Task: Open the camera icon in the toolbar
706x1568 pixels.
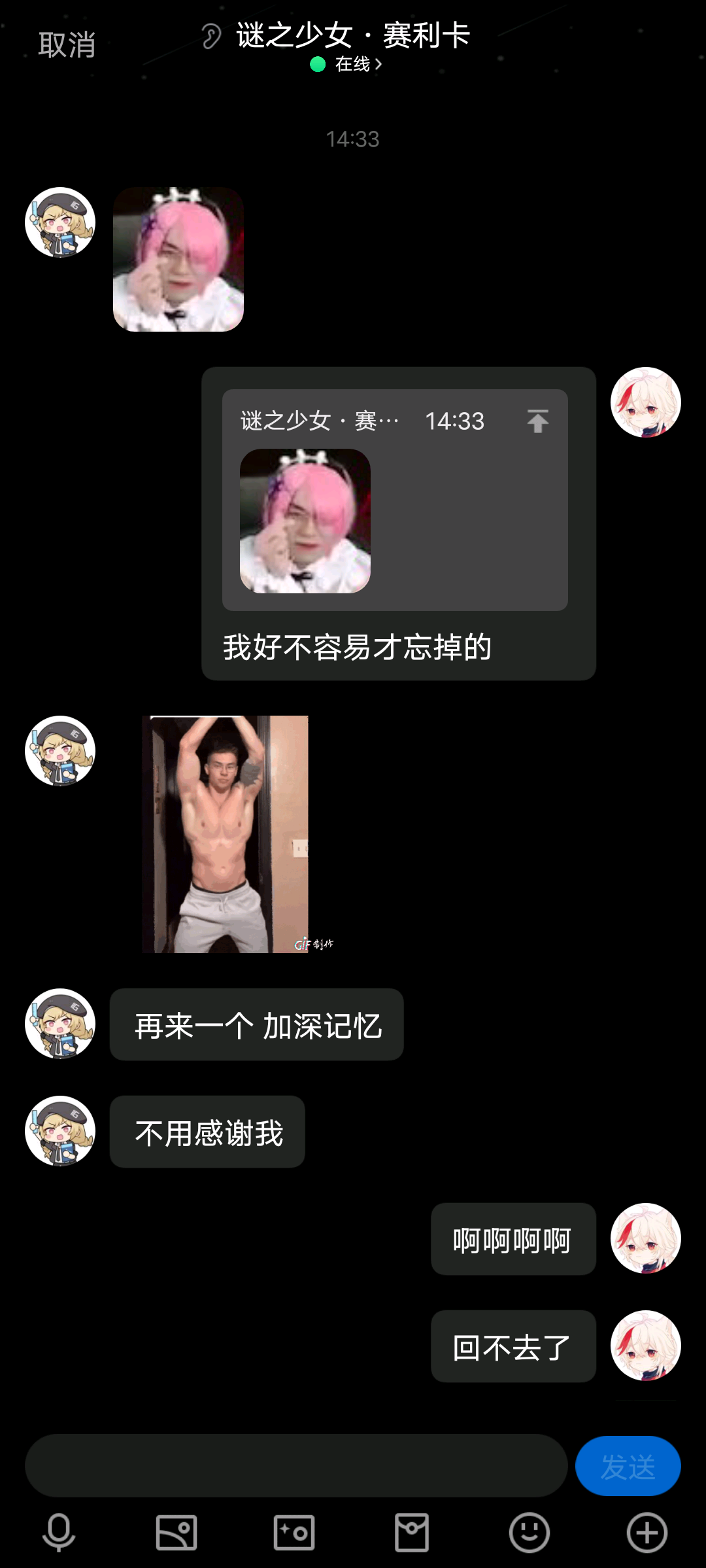Action: [294, 1531]
